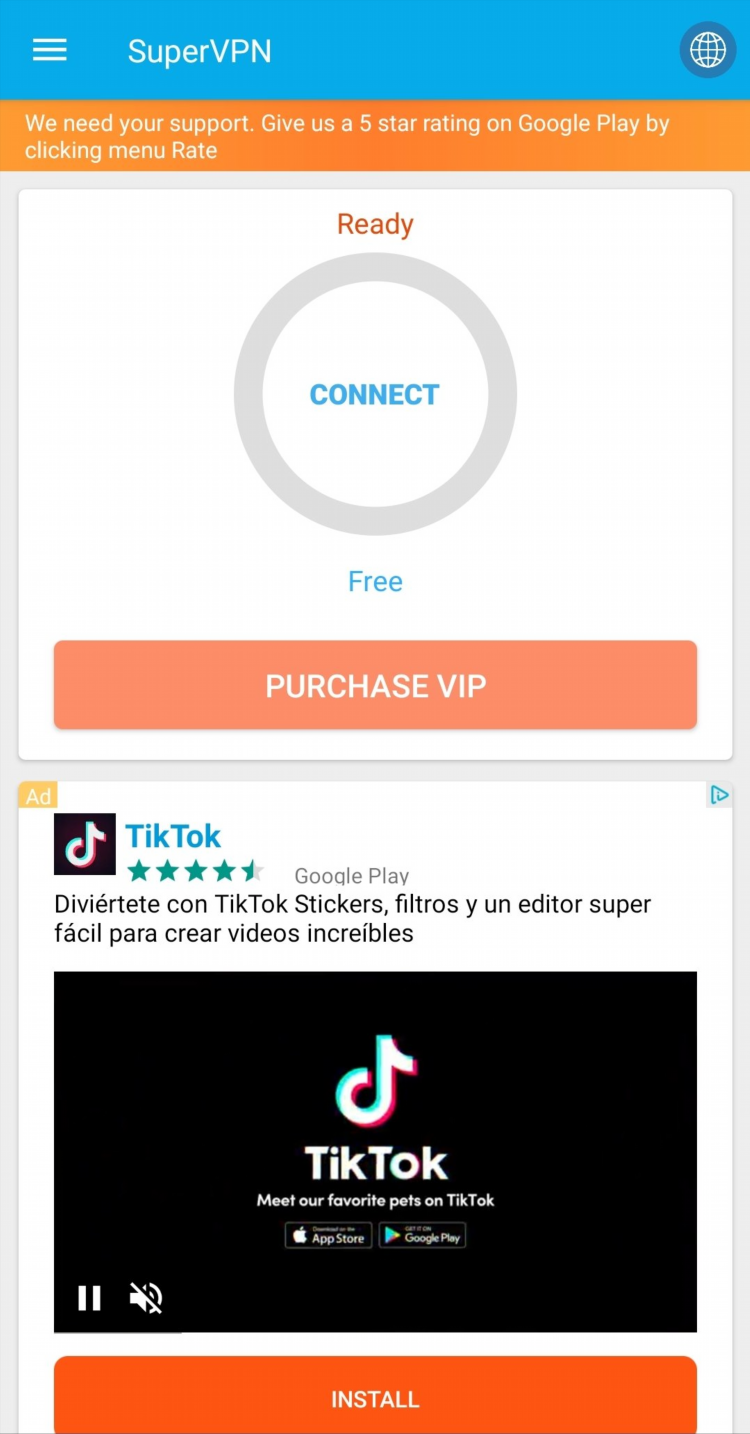Open the AdChoices info icon

click(719, 795)
